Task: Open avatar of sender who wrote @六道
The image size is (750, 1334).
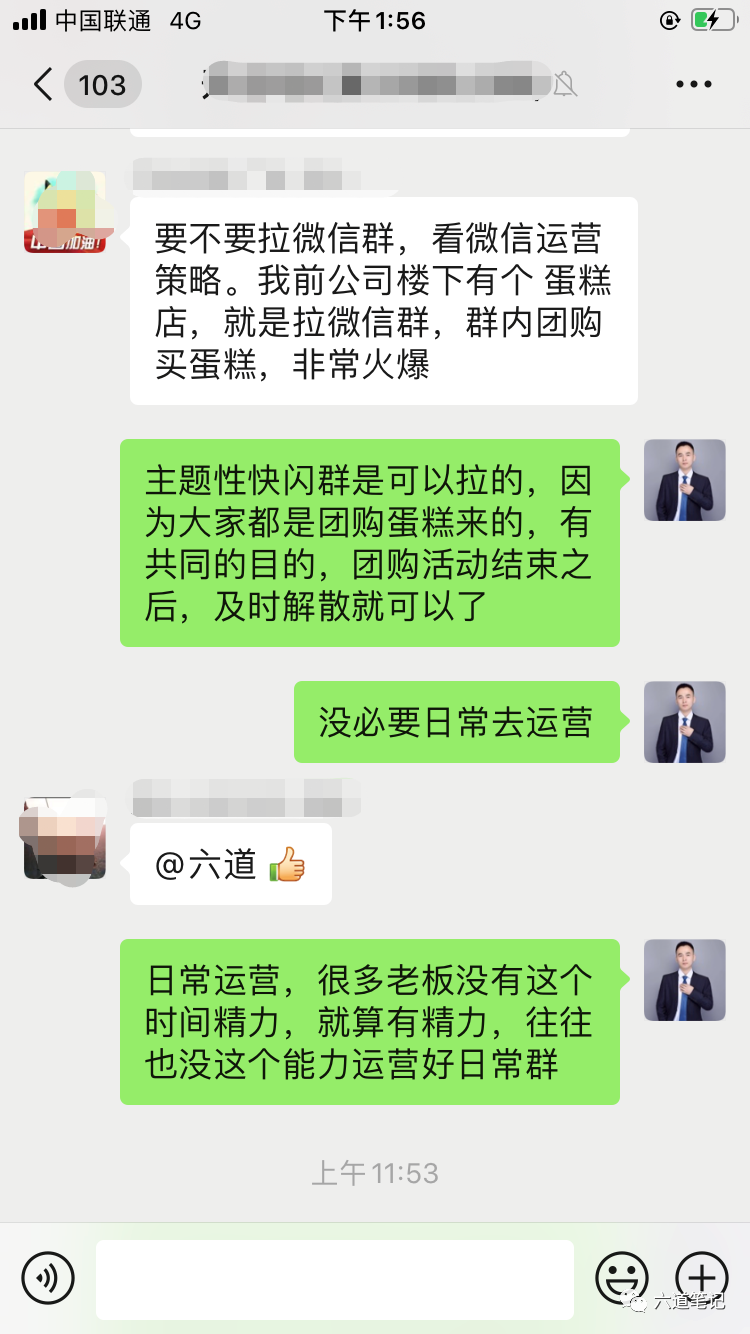Action: (x=65, y=838)
